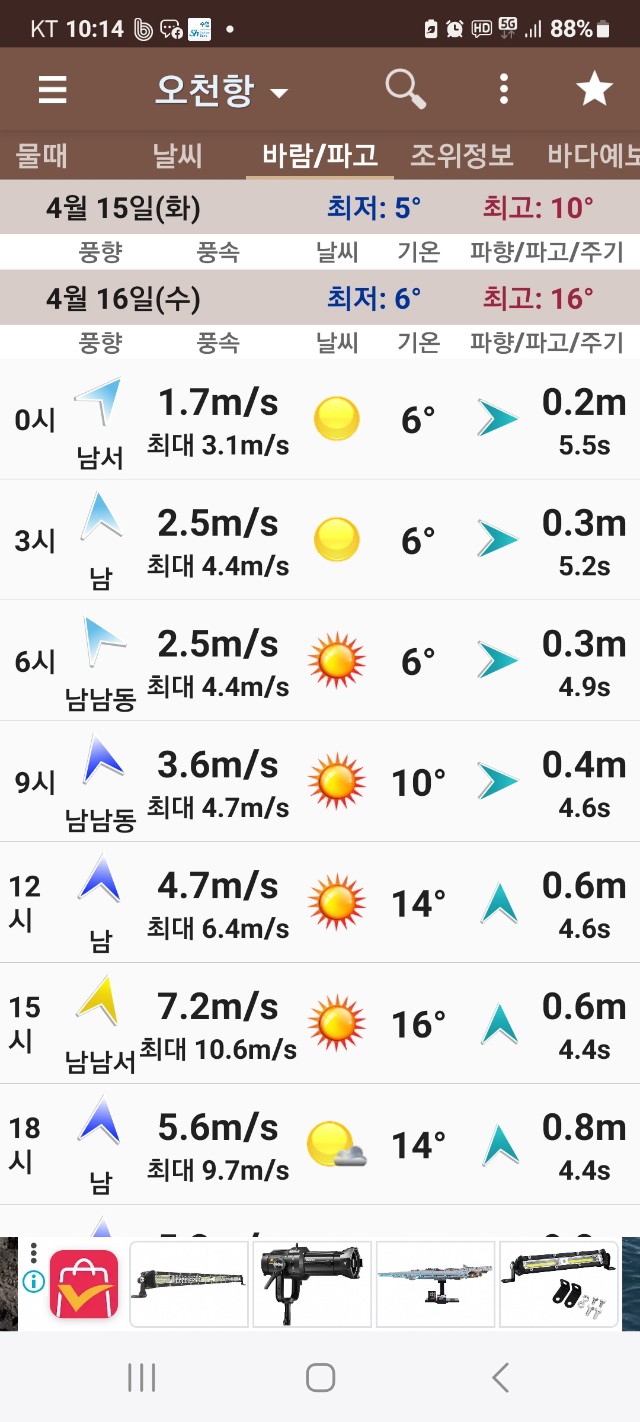Select the 바람/파고 tab

tap(319, 155)
